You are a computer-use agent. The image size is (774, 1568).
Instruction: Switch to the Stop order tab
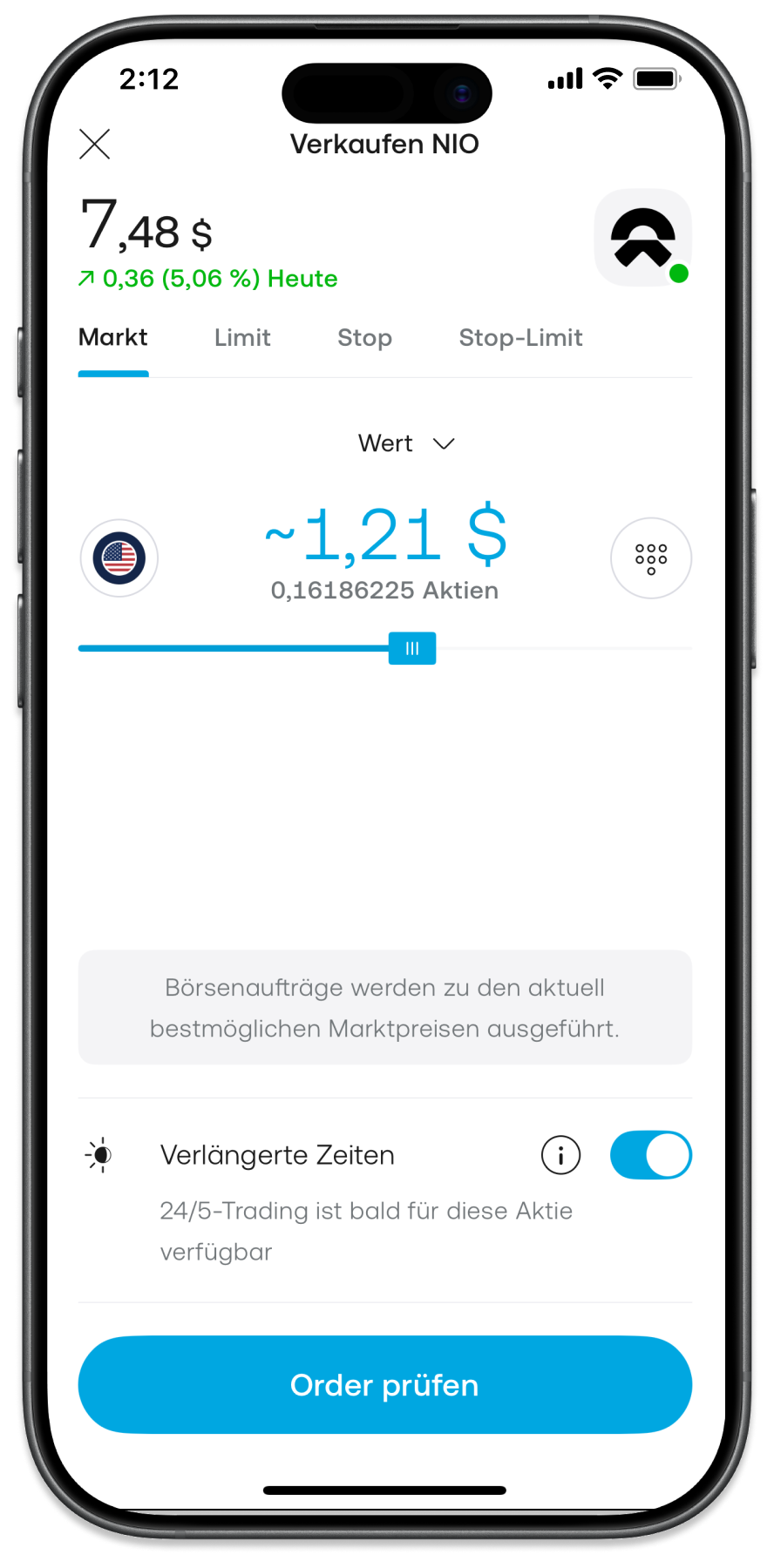[x=364, y=338]
